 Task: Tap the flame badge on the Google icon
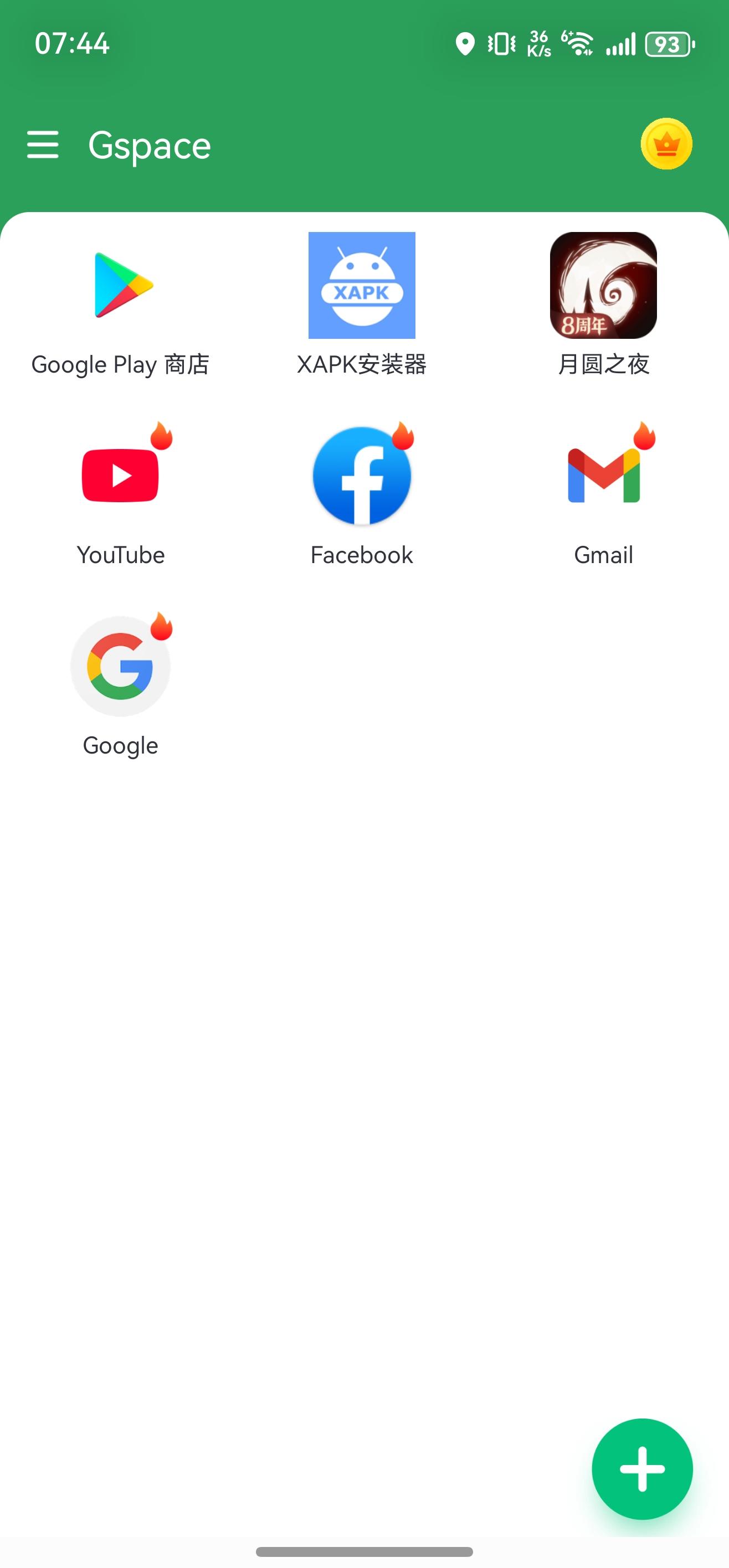(160, 626)
